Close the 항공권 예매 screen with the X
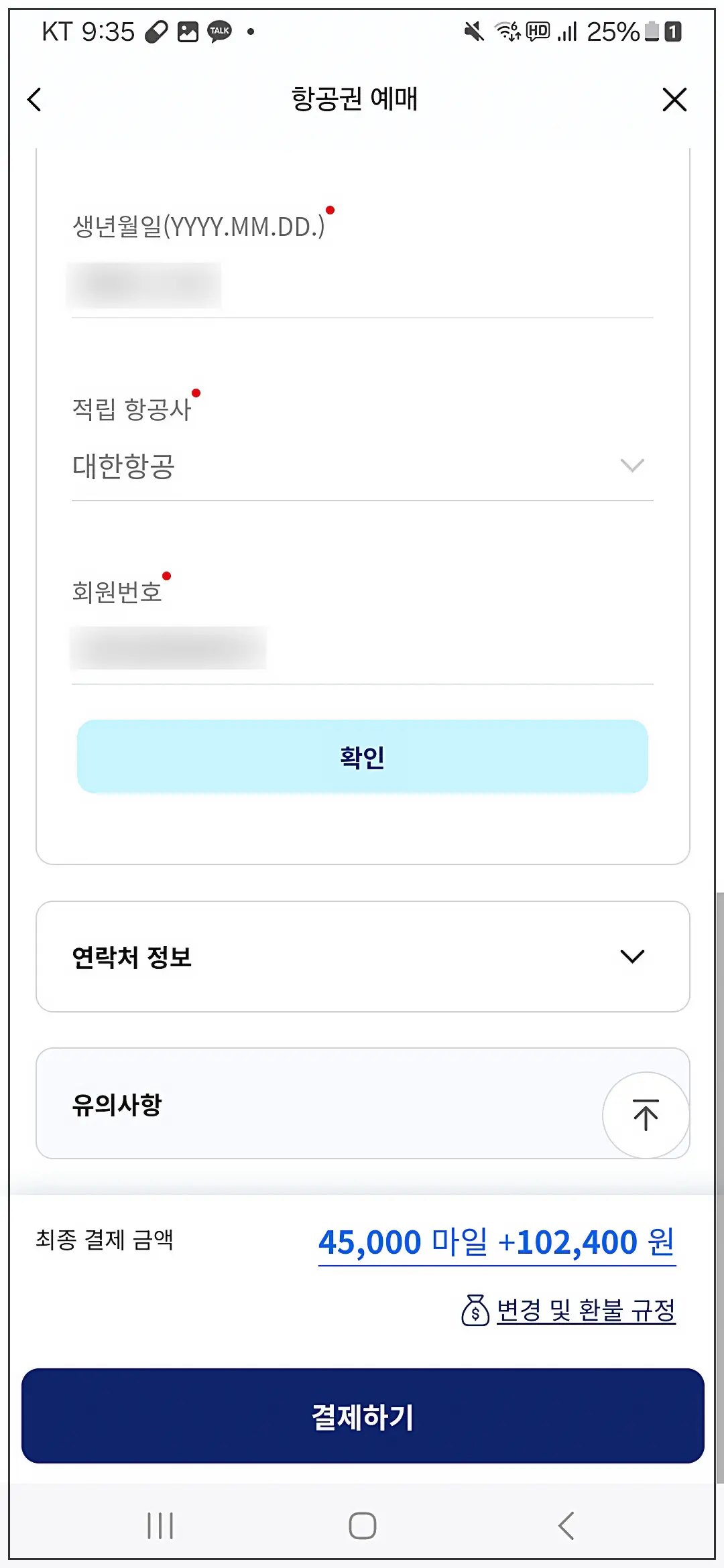The image size is (724, 1568). coord(674,99)
